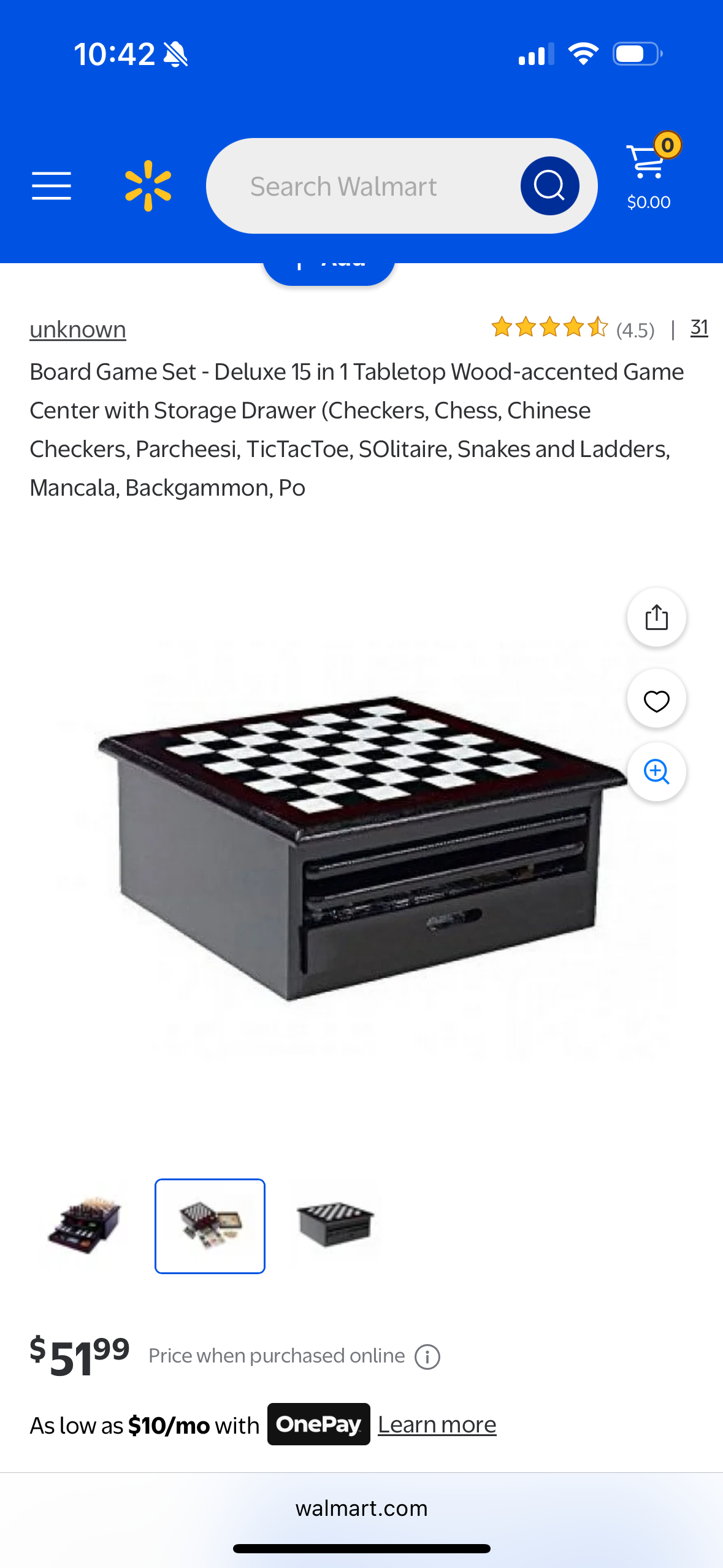Enable product sharing via share button

[656, 617]
